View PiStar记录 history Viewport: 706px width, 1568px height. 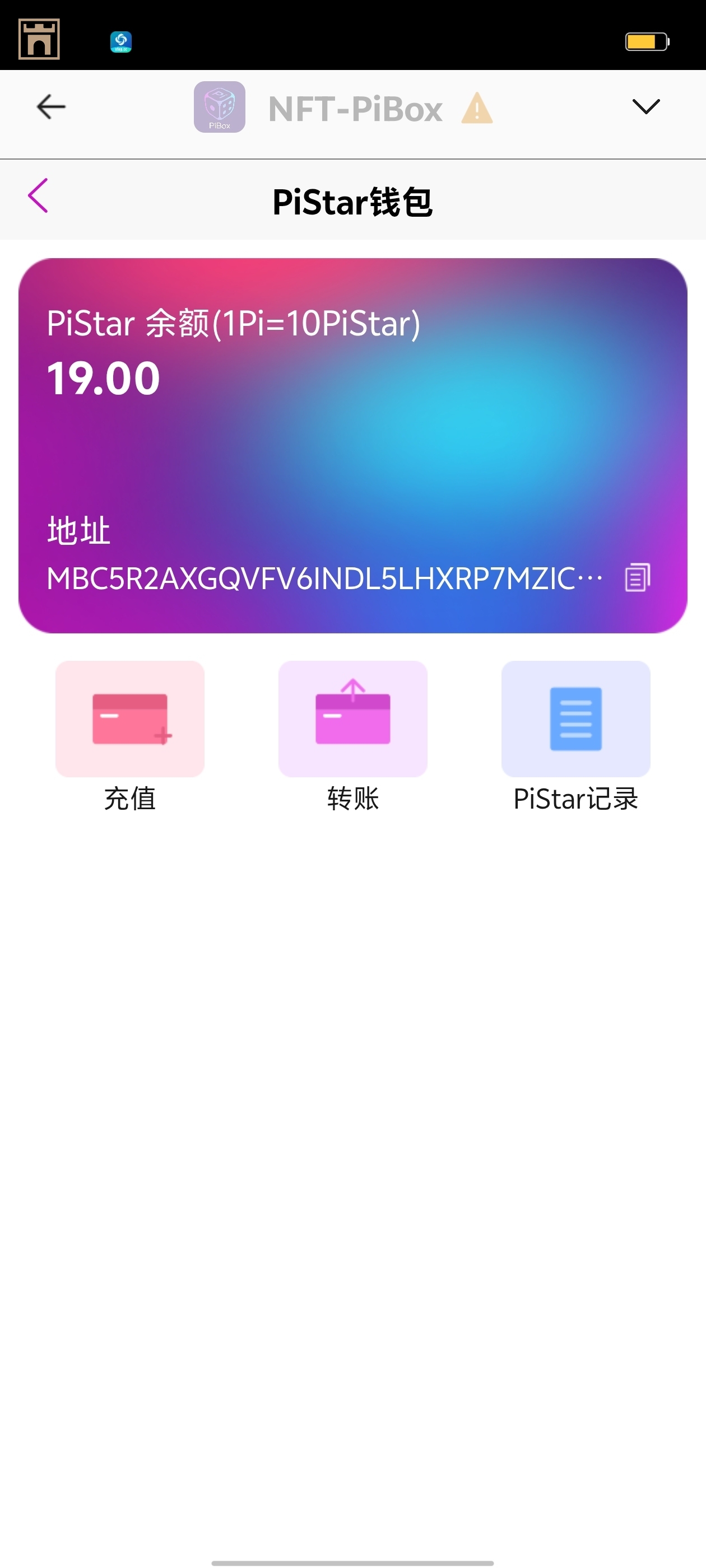(575, 719)
